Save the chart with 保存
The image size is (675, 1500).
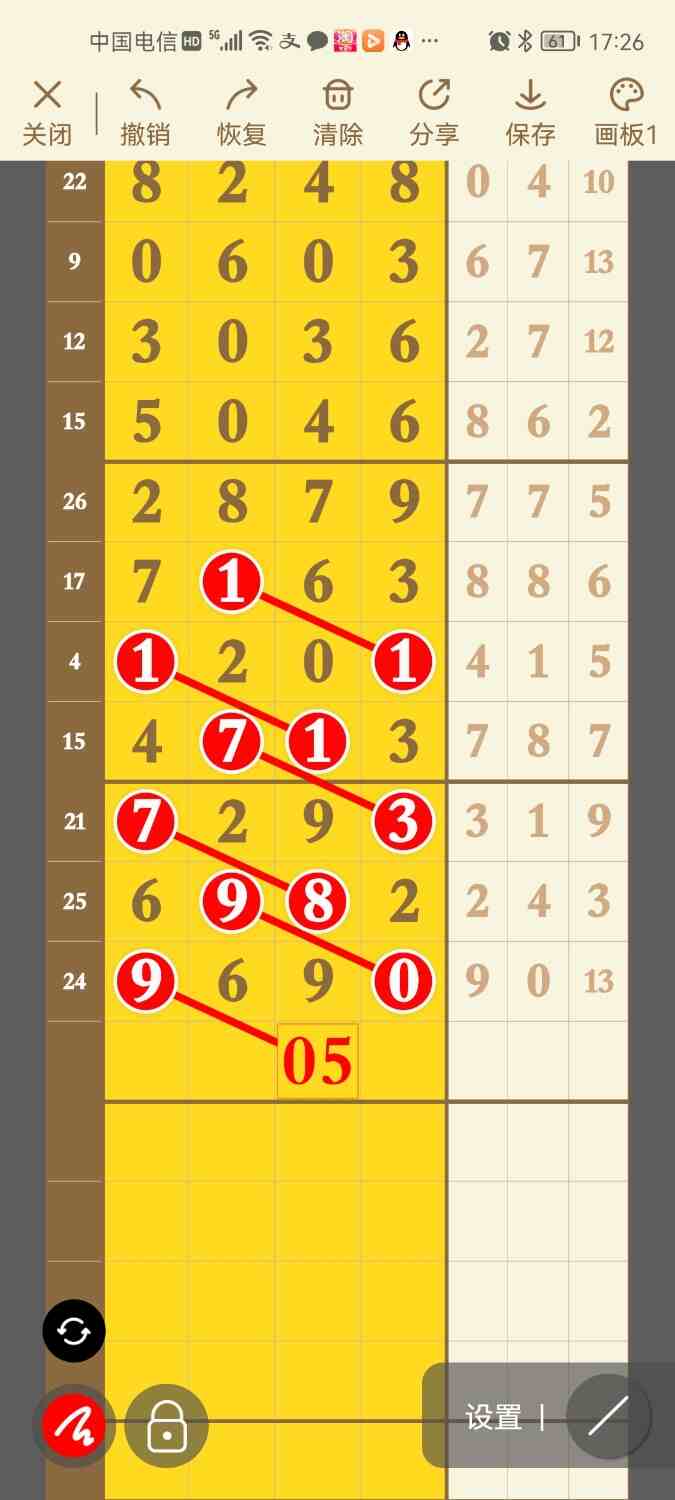point(530,113)
